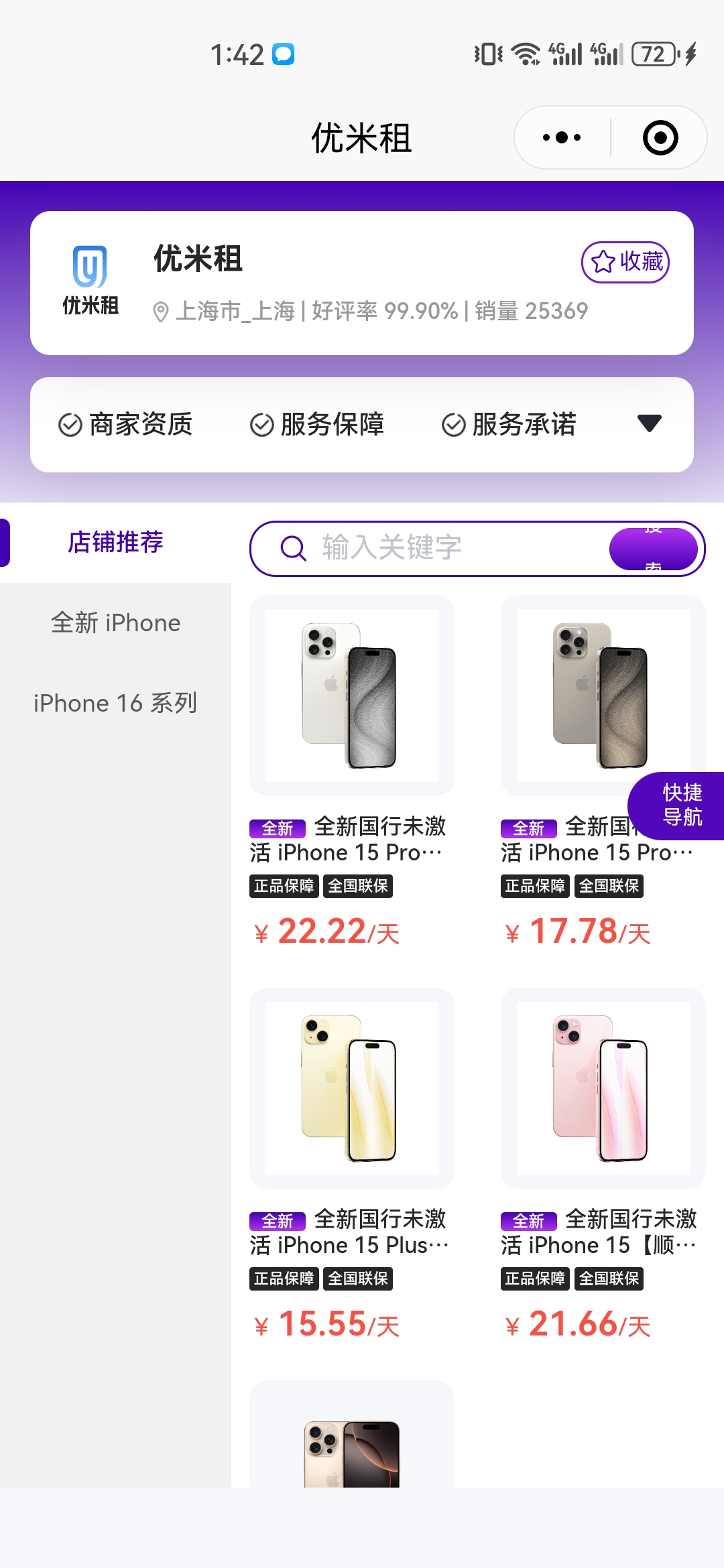Open the iPhone 15 Plus card priced ¥15.55/天
Image resolution: width=724 pixels, height=1568 pixels.
tap(352, 1164)
